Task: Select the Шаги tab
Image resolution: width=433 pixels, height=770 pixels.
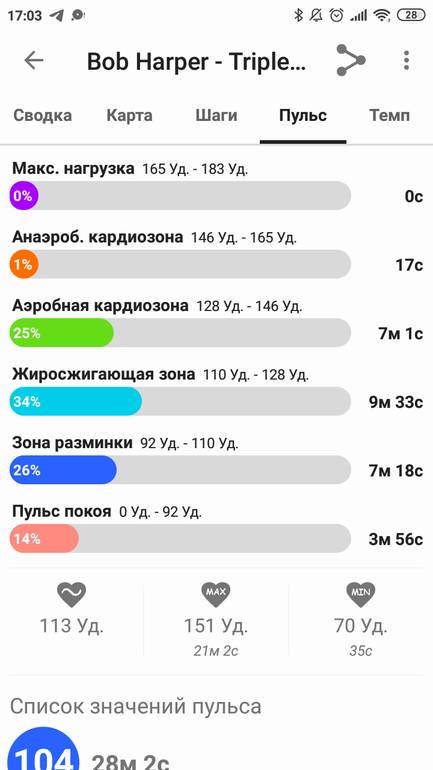Action: pyautogui.click(x=216, y=116)
